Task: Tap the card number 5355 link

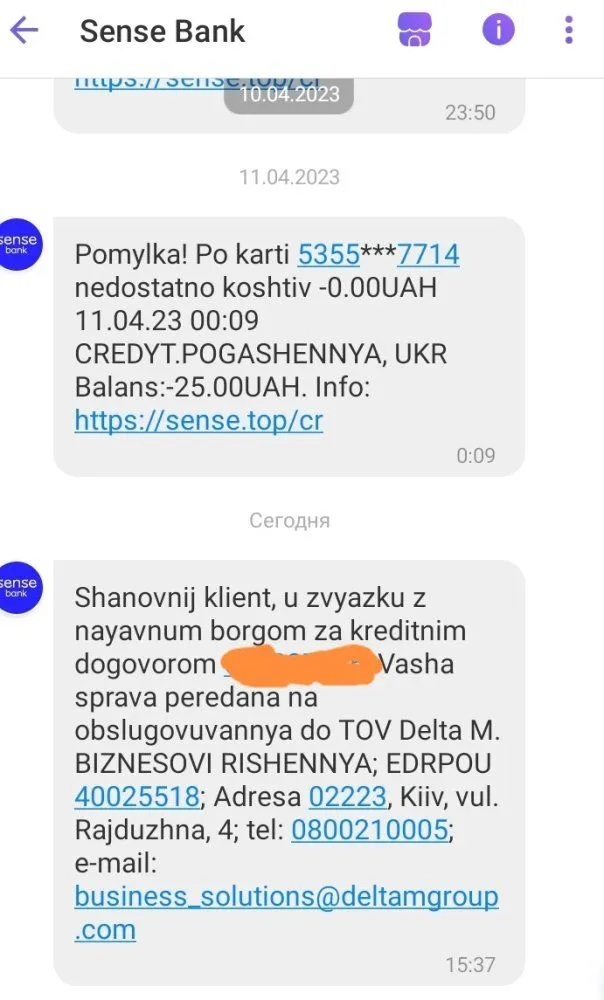Action: coord(328,255)
